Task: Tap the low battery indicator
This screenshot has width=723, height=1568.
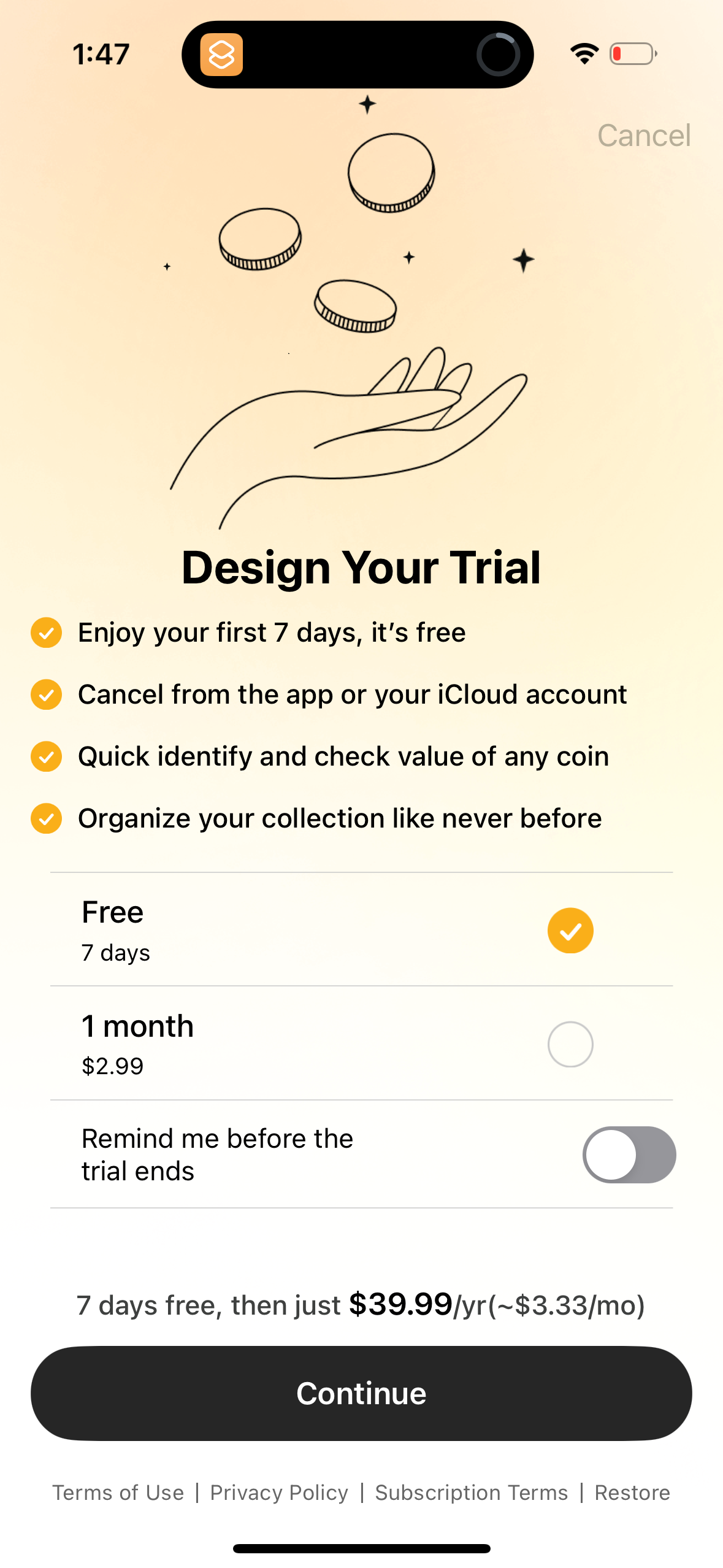Action: coord(631,54)
